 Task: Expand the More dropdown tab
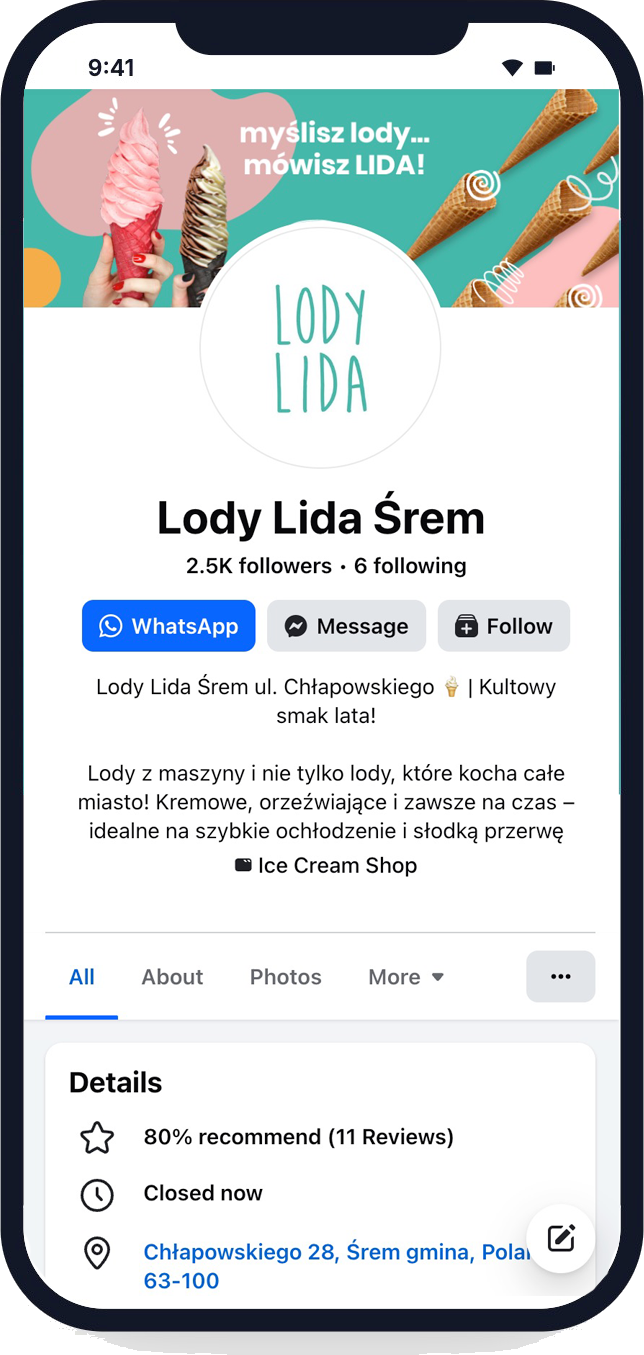405,977
